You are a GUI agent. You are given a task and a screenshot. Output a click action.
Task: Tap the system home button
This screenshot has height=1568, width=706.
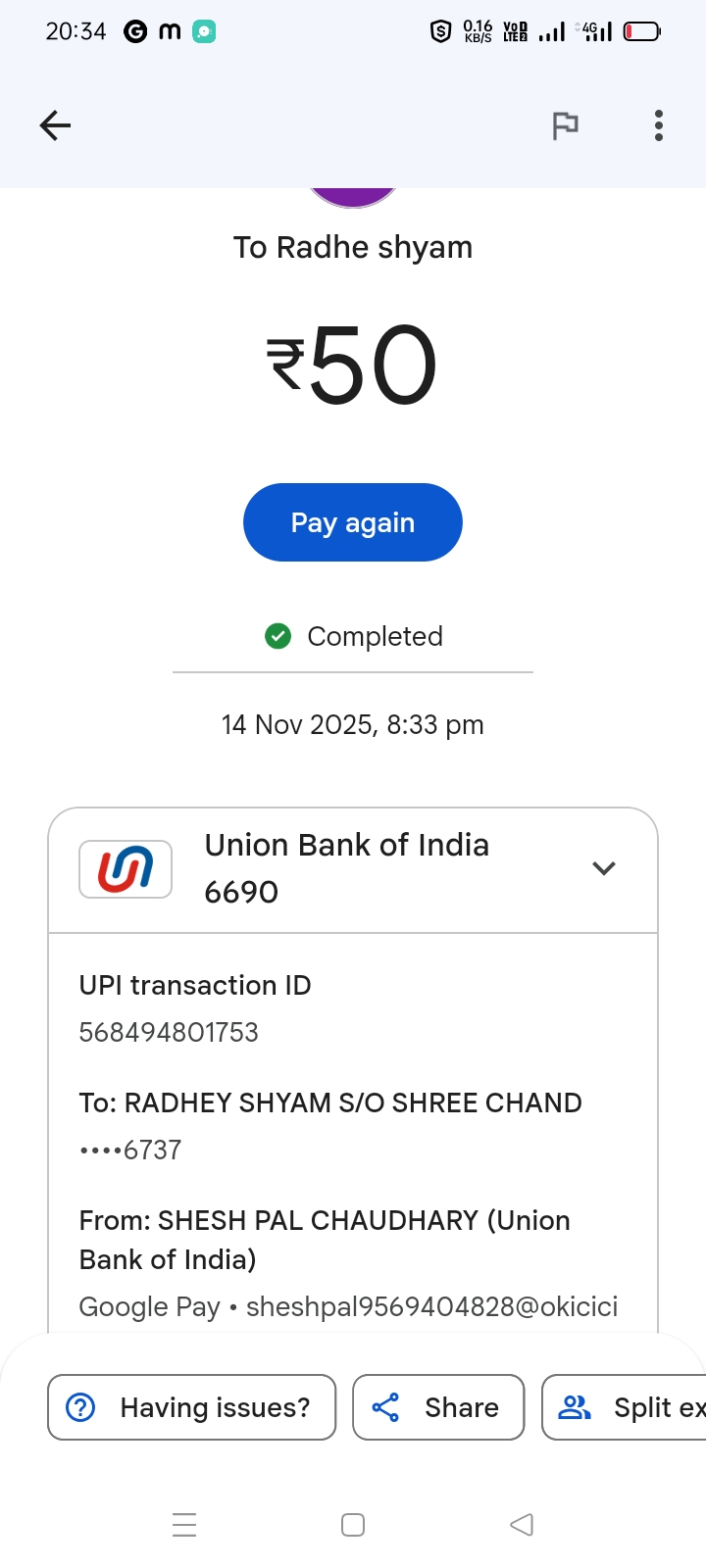(353, 1525)
